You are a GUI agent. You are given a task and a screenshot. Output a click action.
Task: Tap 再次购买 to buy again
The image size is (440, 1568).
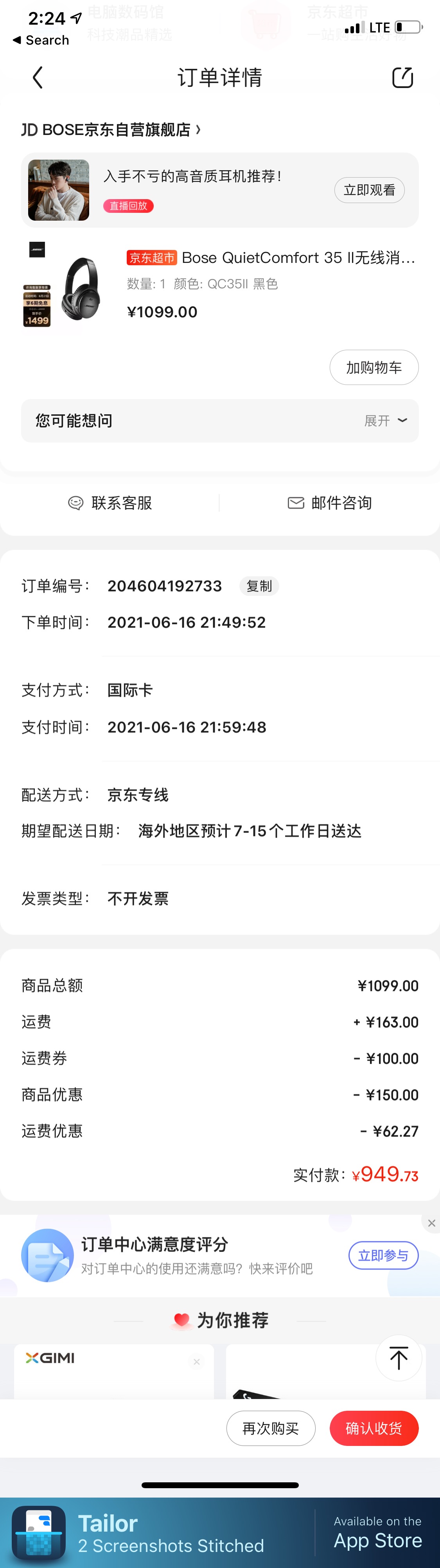271,1428
